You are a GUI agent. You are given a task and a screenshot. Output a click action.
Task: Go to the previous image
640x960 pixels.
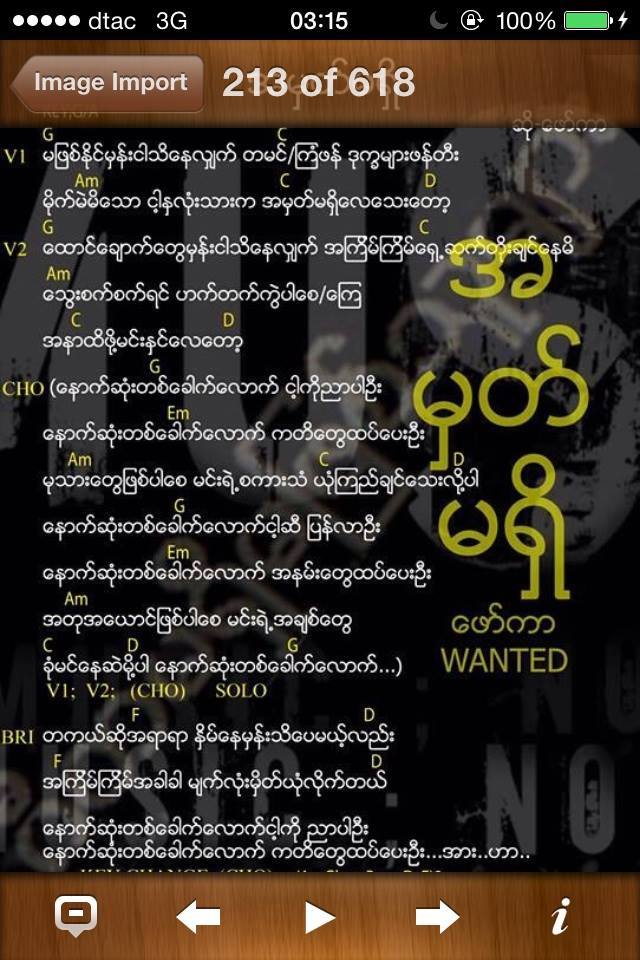pyautogui.click(x=198, y=916)
